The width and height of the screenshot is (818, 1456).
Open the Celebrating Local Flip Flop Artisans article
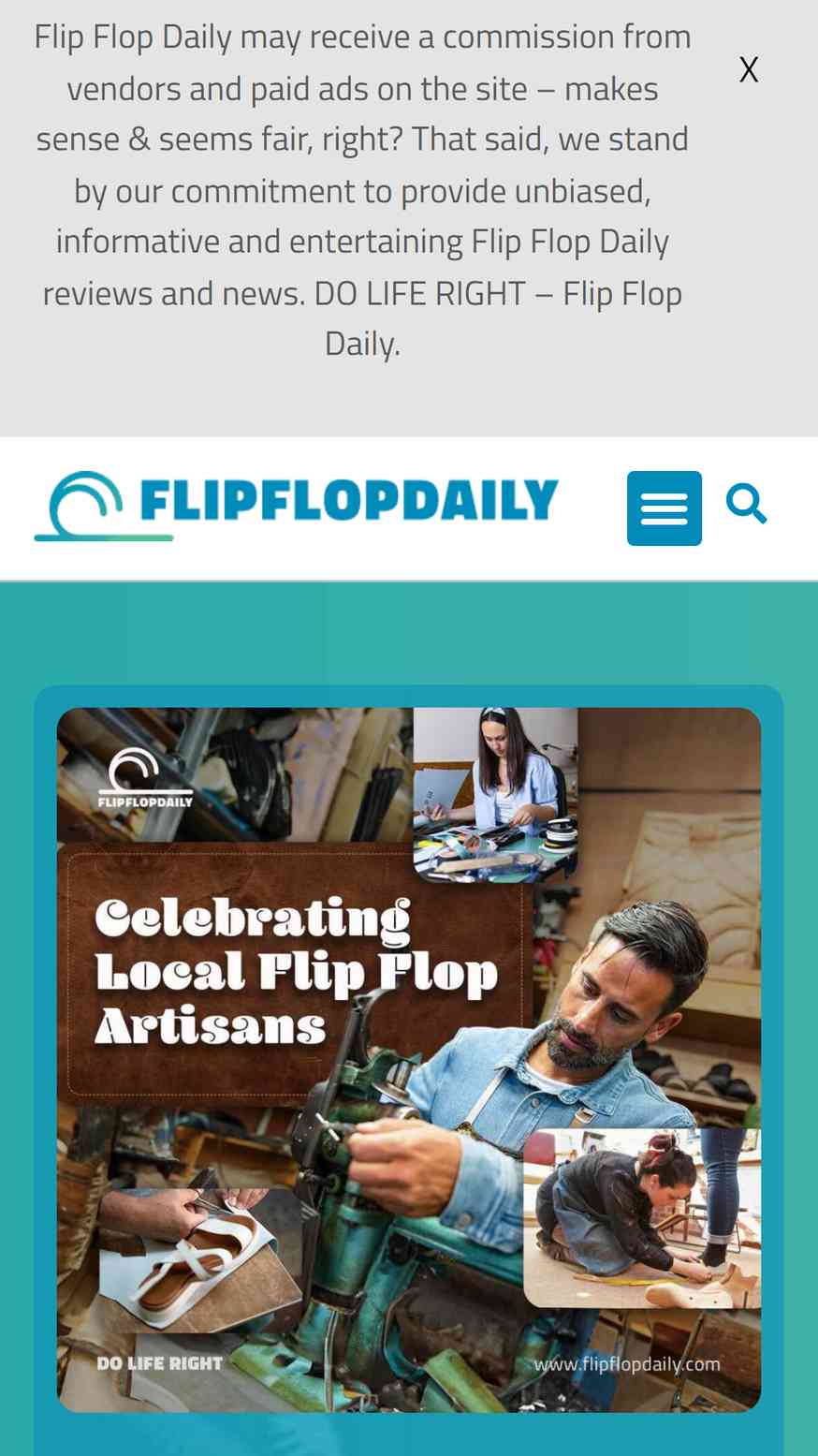click(409, 1059)
